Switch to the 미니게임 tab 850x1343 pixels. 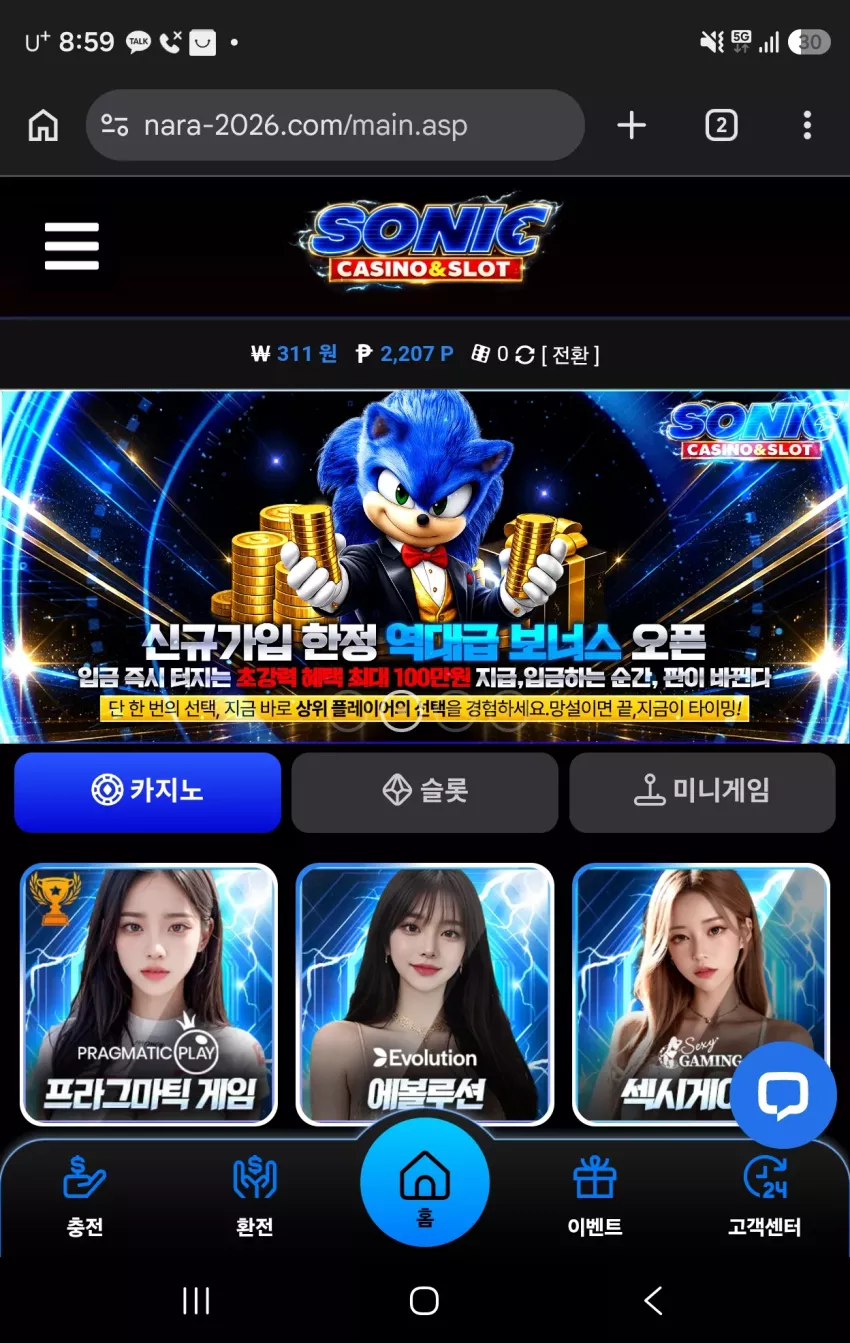coord(702,792)
